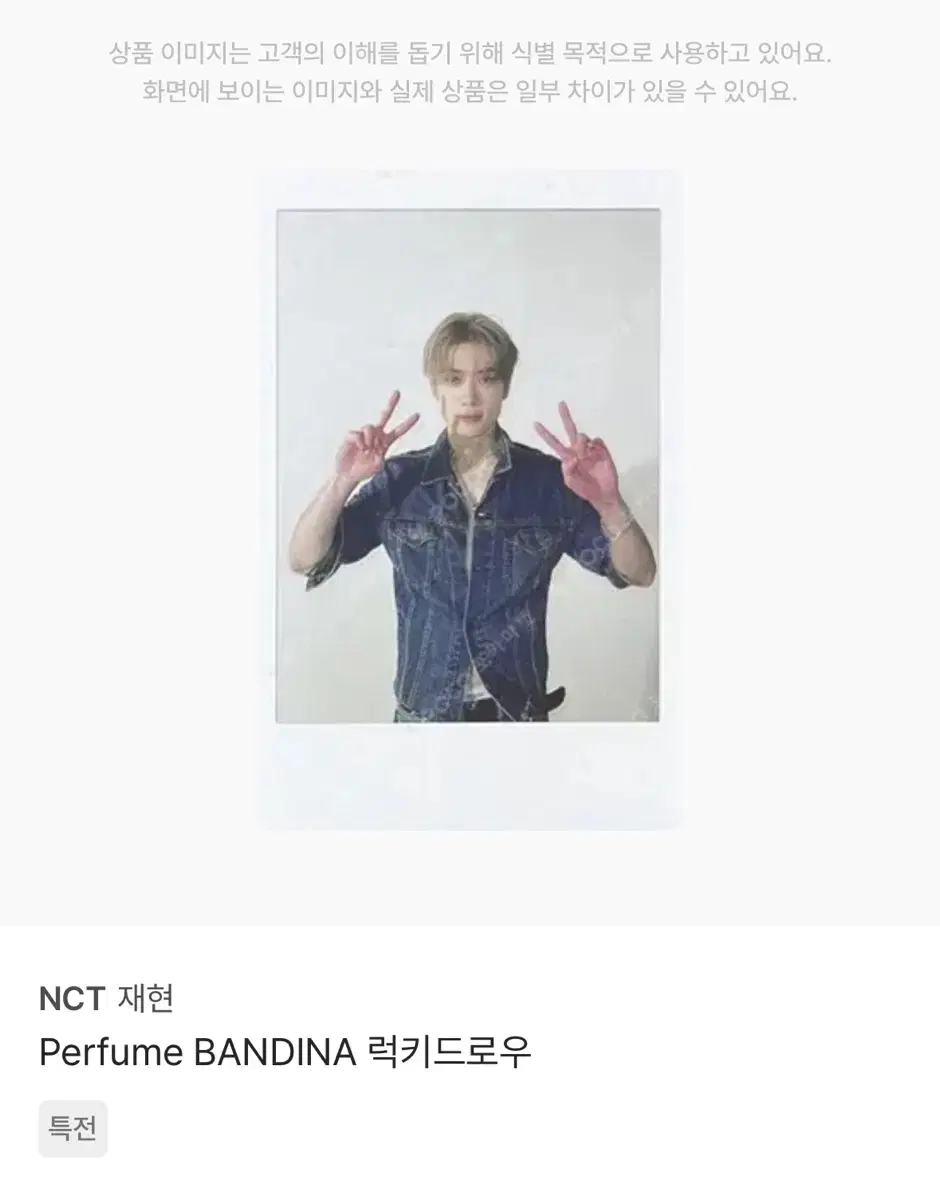Click the image usage disclaimer text

470,75
